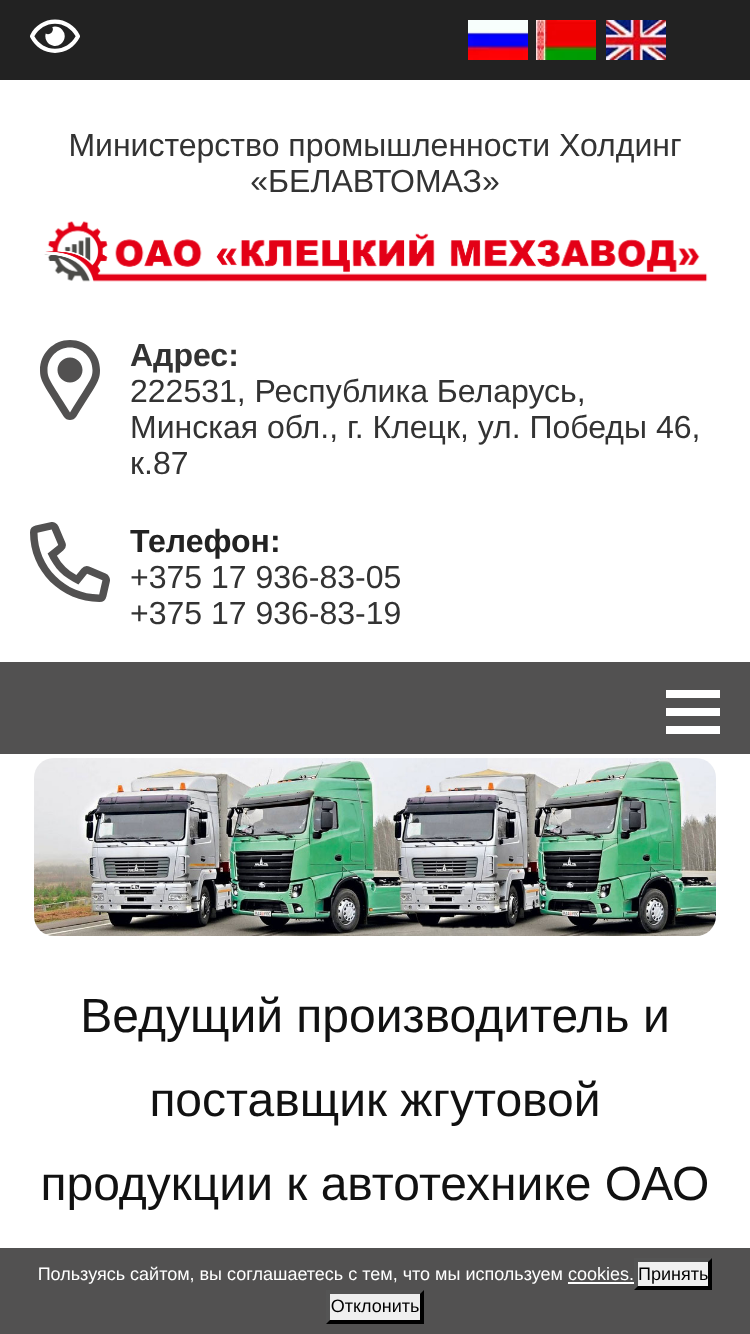Open the hamburger navigation menu
The image size is (750, 1334).
693,712
